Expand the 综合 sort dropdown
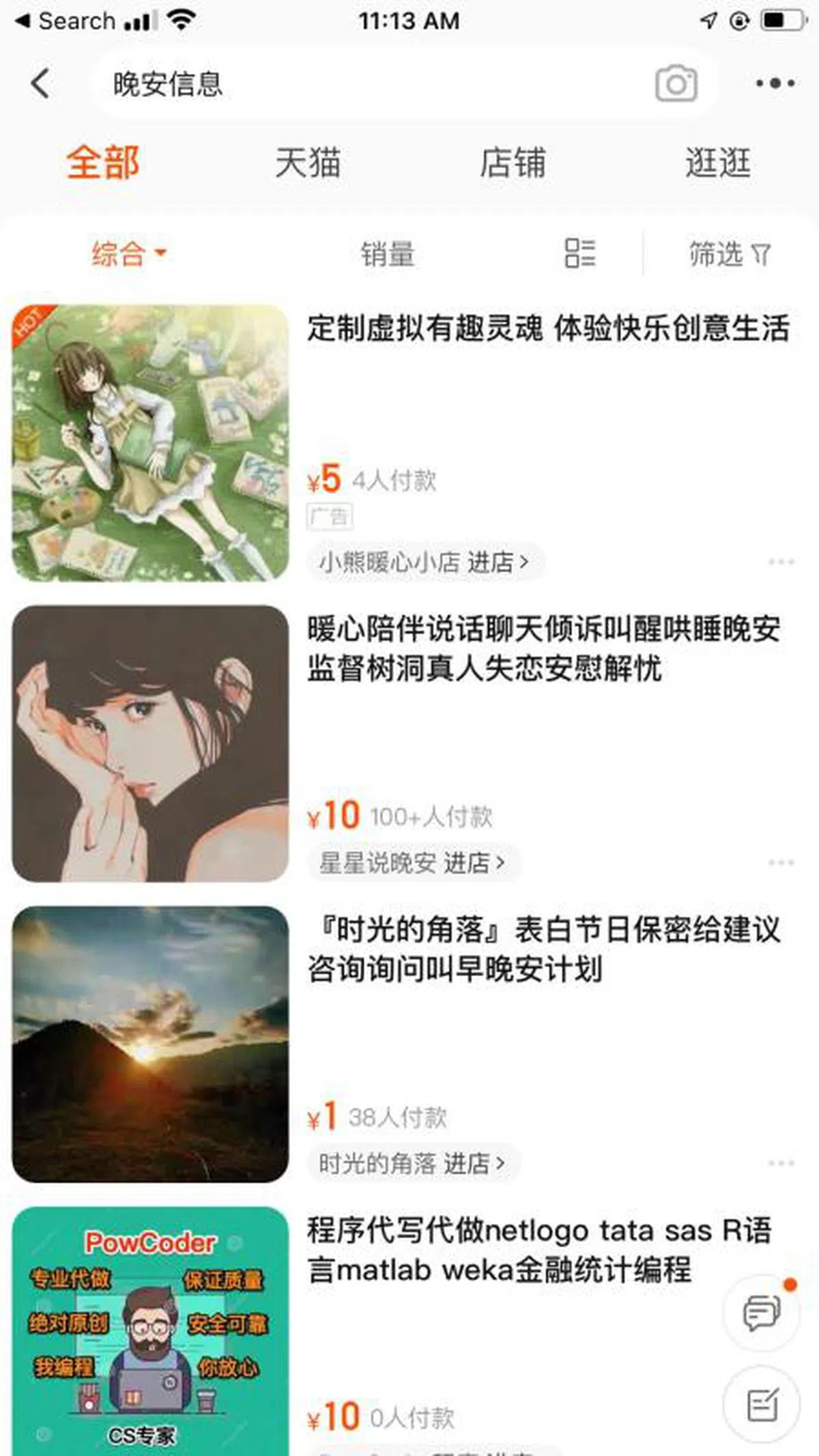 (x=128, y=253)
